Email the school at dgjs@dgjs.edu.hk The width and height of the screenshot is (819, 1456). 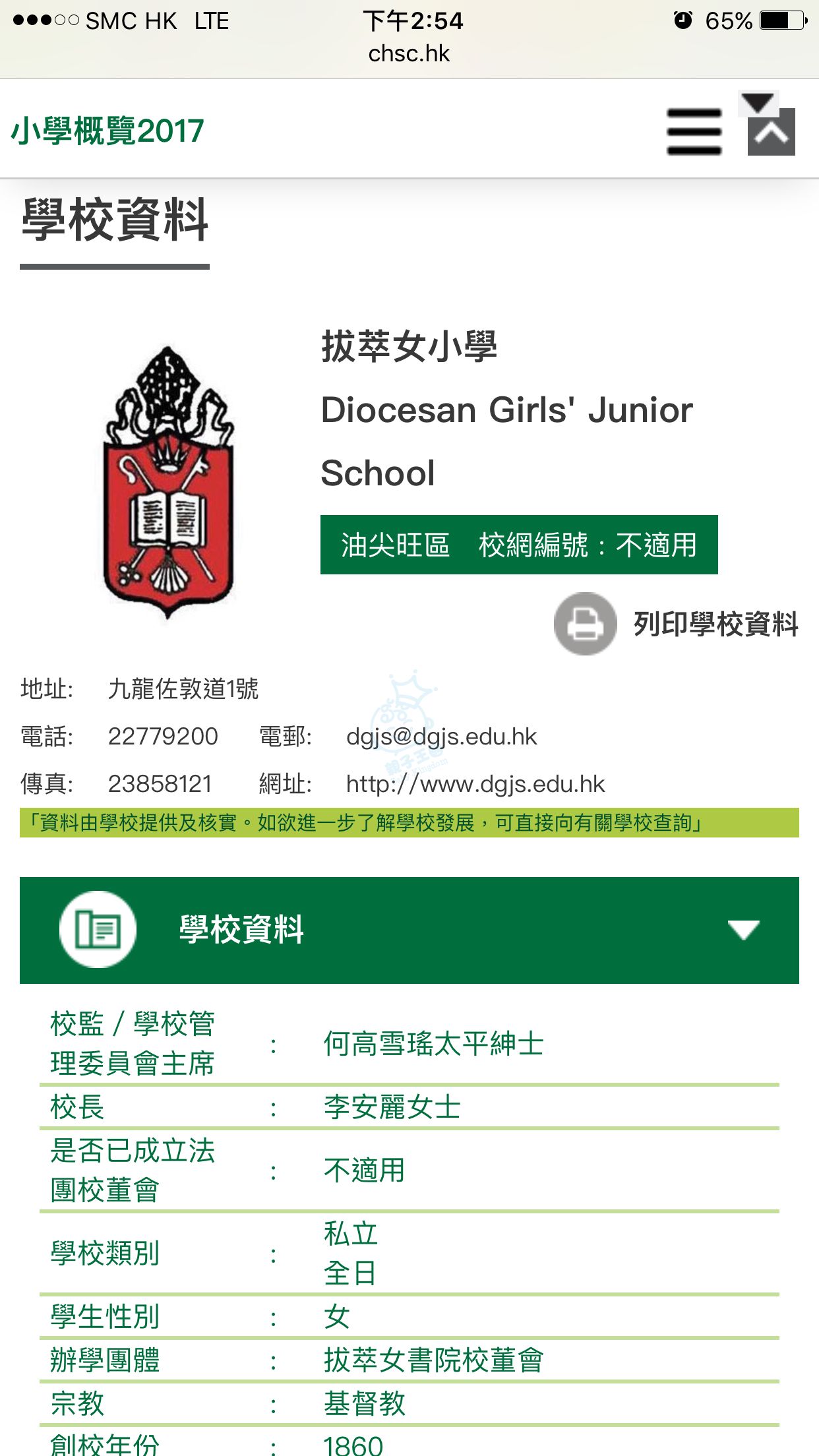pos(441,737)
